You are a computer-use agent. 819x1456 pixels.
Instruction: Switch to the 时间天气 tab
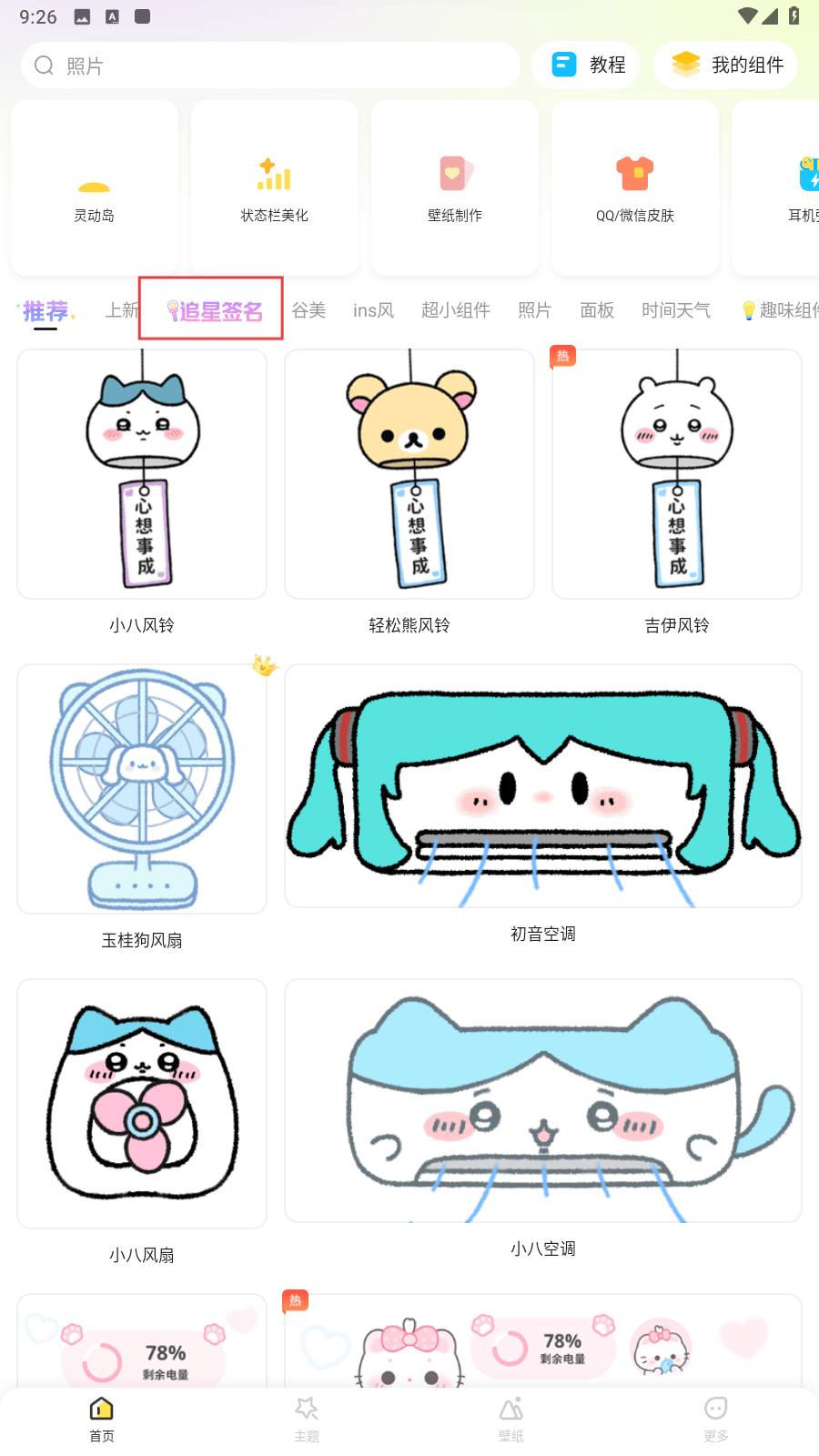[x=675, y=310]
